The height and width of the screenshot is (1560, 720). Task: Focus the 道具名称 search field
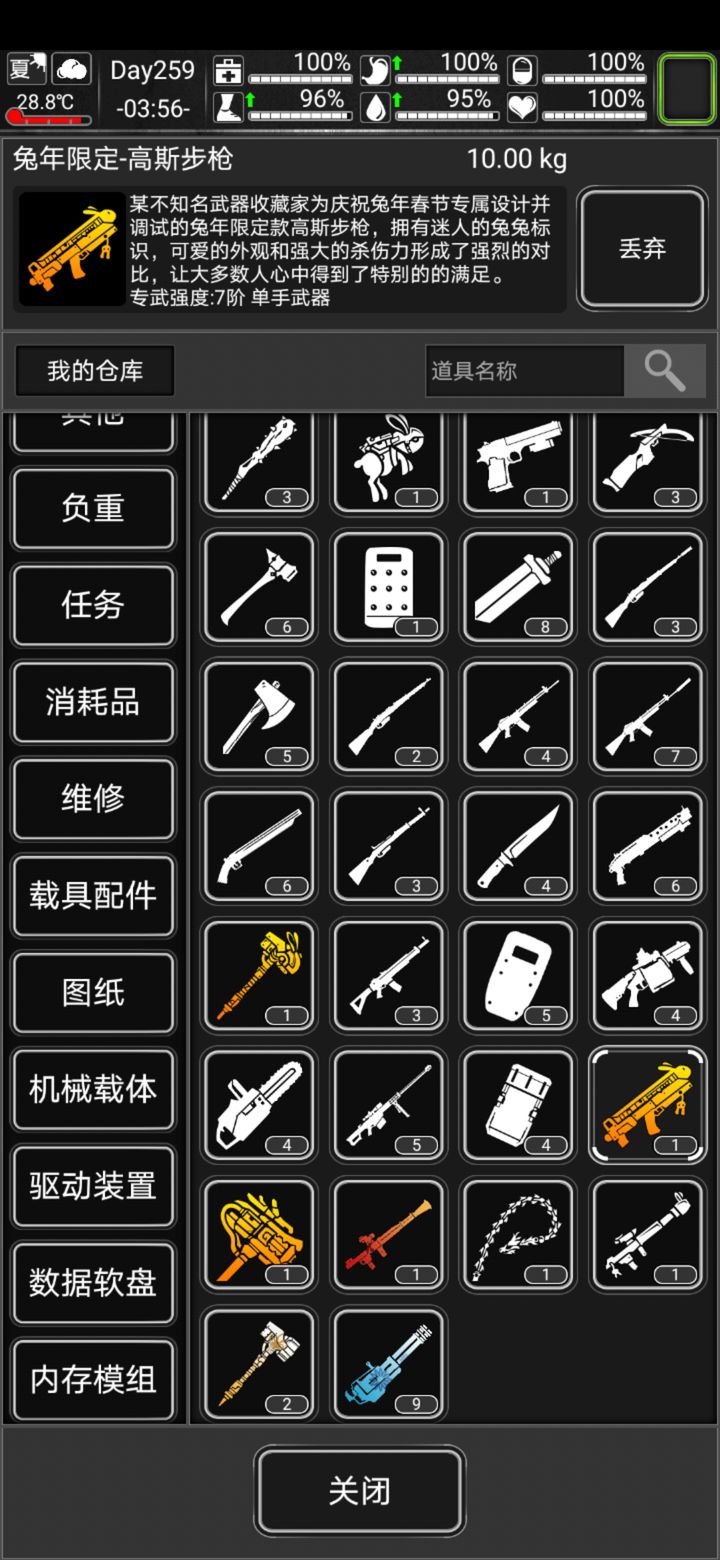[x=524, y=371]
